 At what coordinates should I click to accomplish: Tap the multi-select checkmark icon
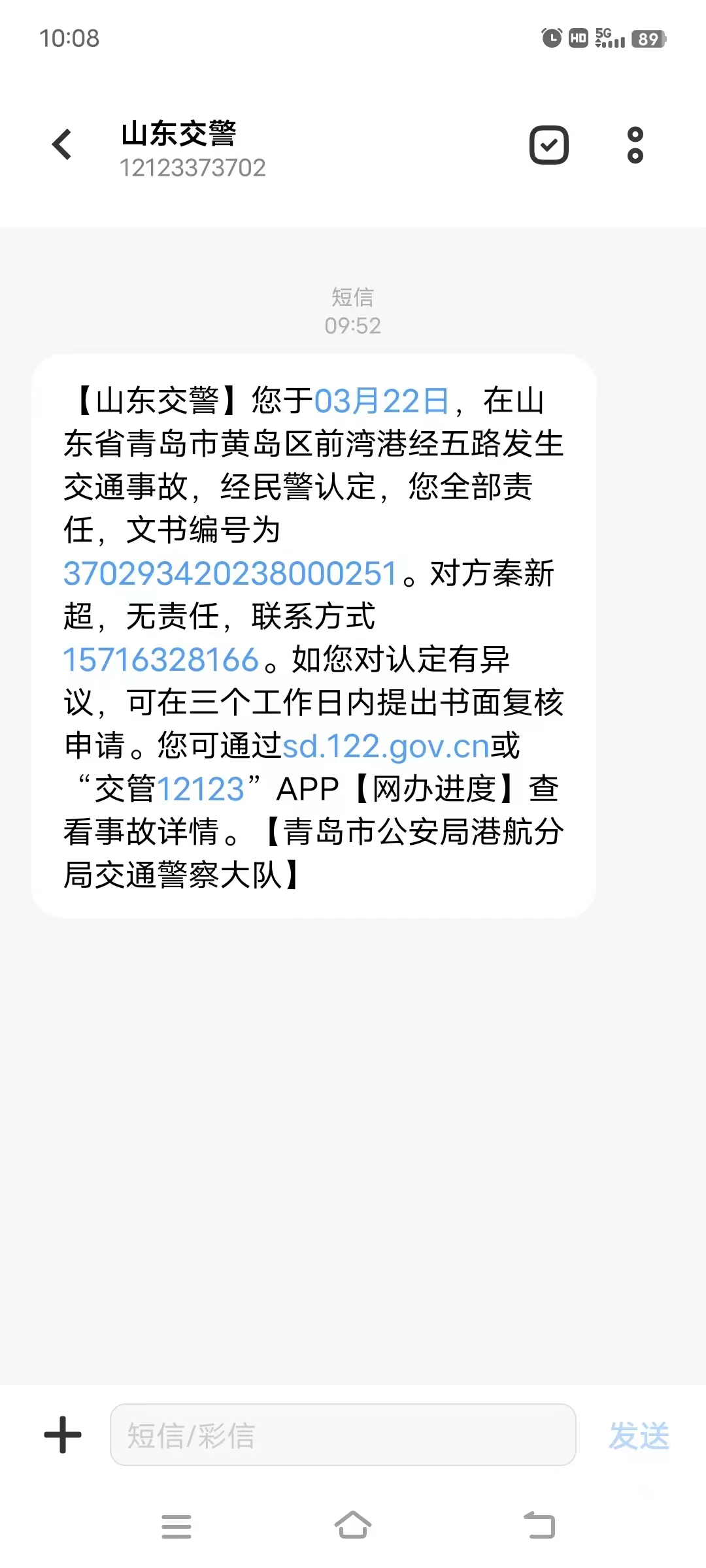pyautogui.click(x=548, y=144)
